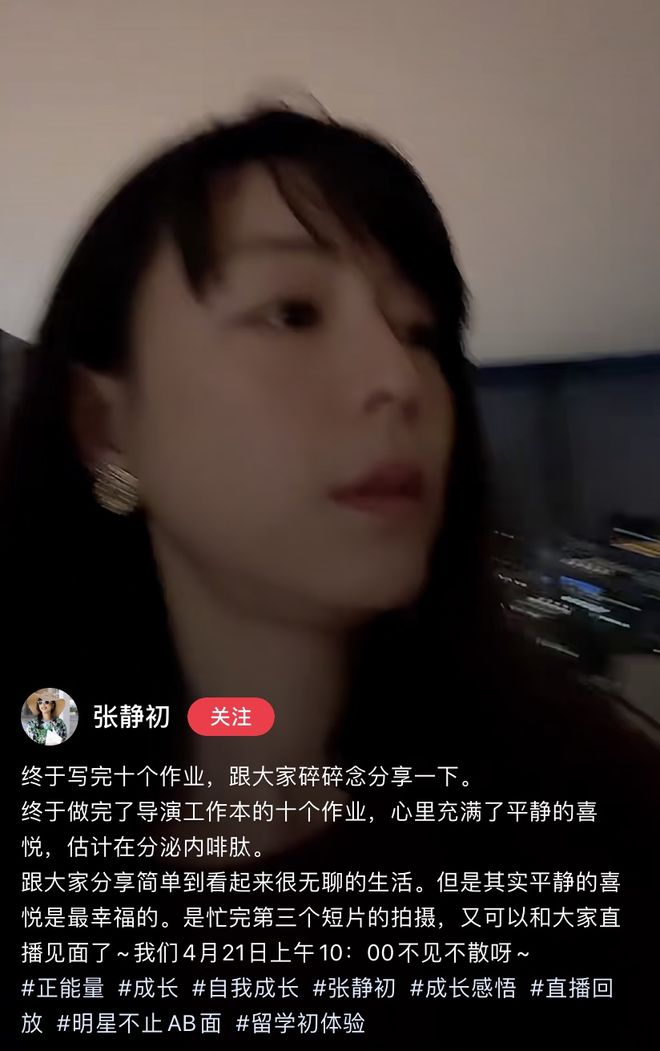Open 张静初's profile avatar

coord(49,717)
